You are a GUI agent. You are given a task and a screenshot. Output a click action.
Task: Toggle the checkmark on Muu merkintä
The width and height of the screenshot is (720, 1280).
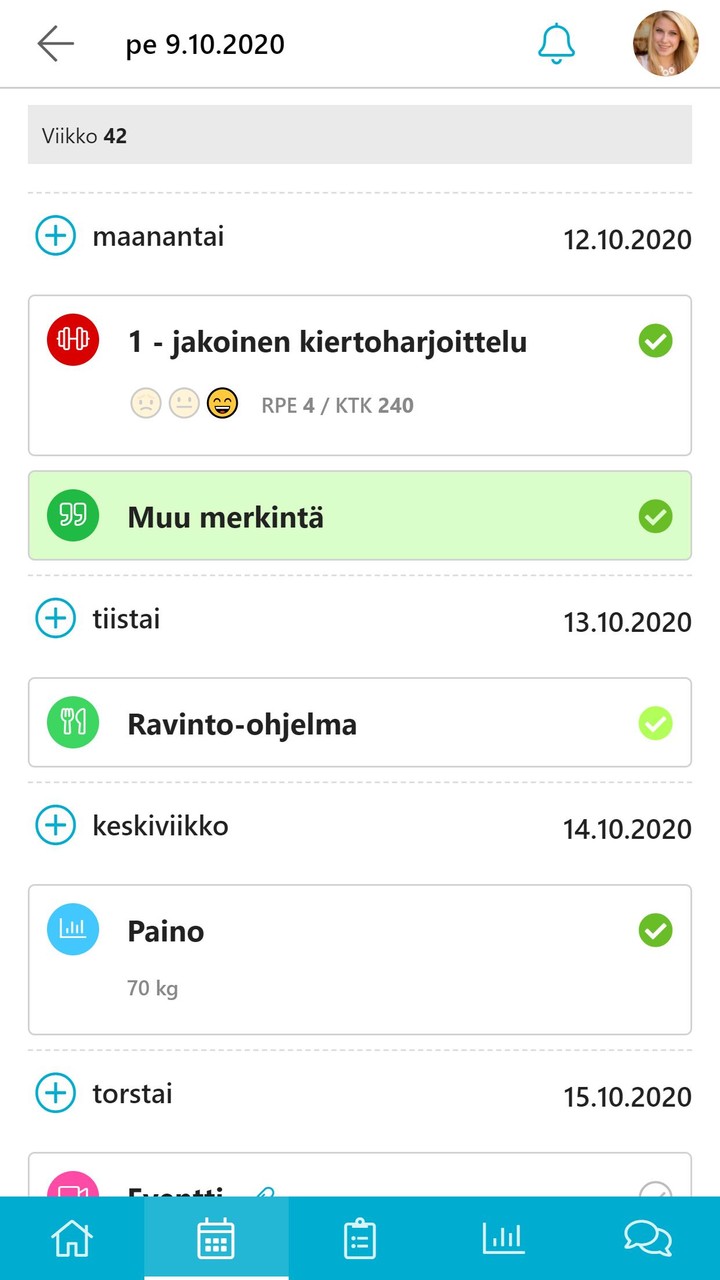(655, 516)
